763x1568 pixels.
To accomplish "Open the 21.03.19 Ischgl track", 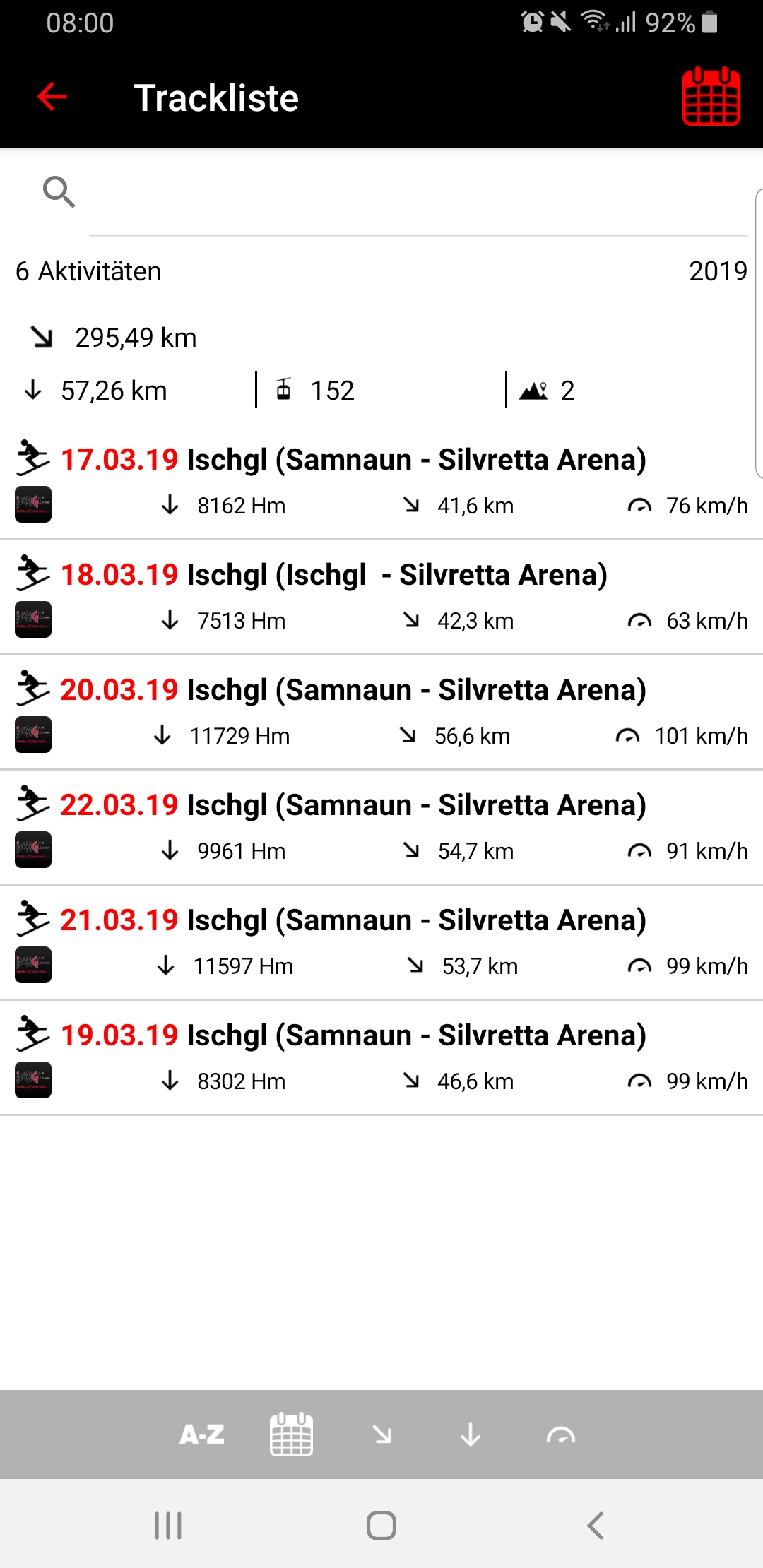I will [x=381, y=944].
